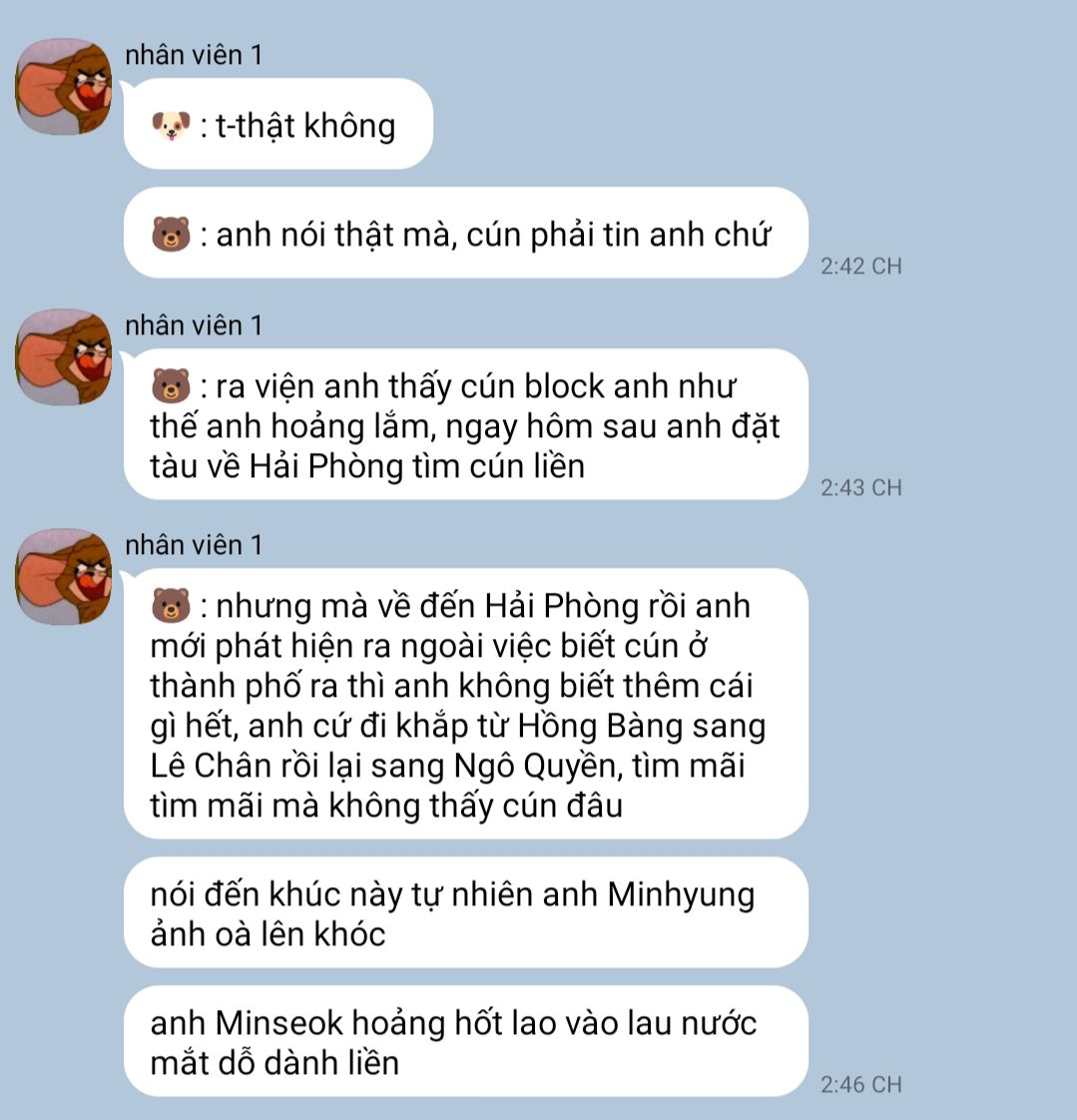This screenshot has height=1120, width=1077.
Task: Open avatar beside 'ra viện anh thấy' message
Action: (65, 357)
